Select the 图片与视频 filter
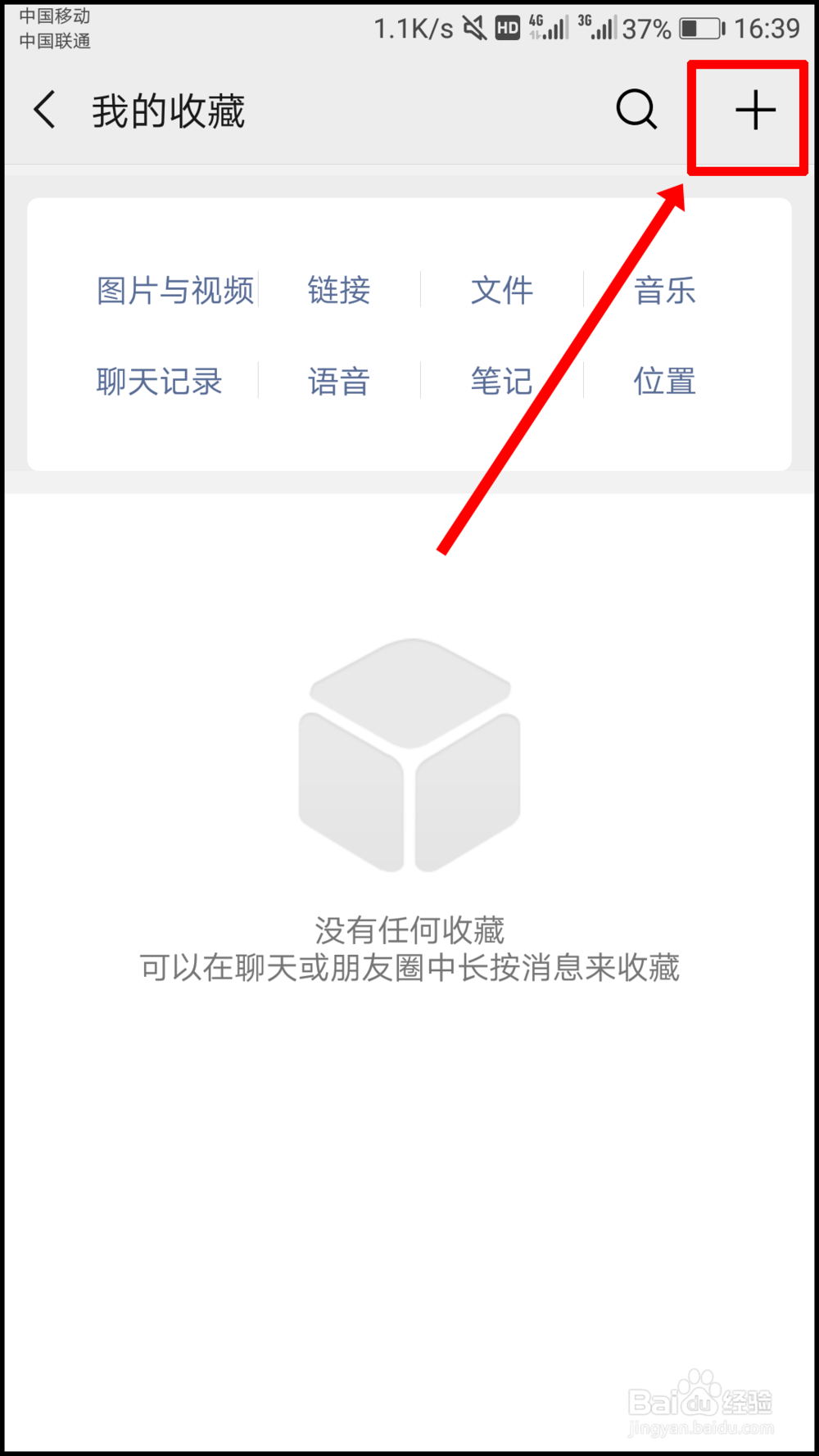Image resolution: width=819 pixels, height=1456 pixels. tap(174, 292)
